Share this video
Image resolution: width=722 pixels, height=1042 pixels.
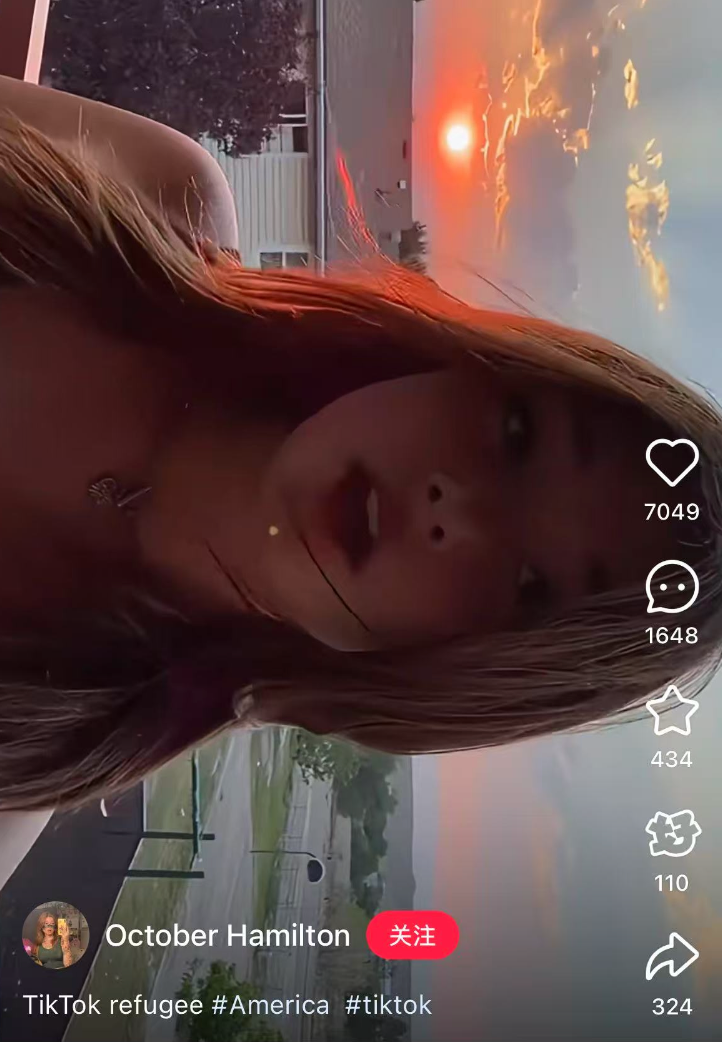coord(671,958)
